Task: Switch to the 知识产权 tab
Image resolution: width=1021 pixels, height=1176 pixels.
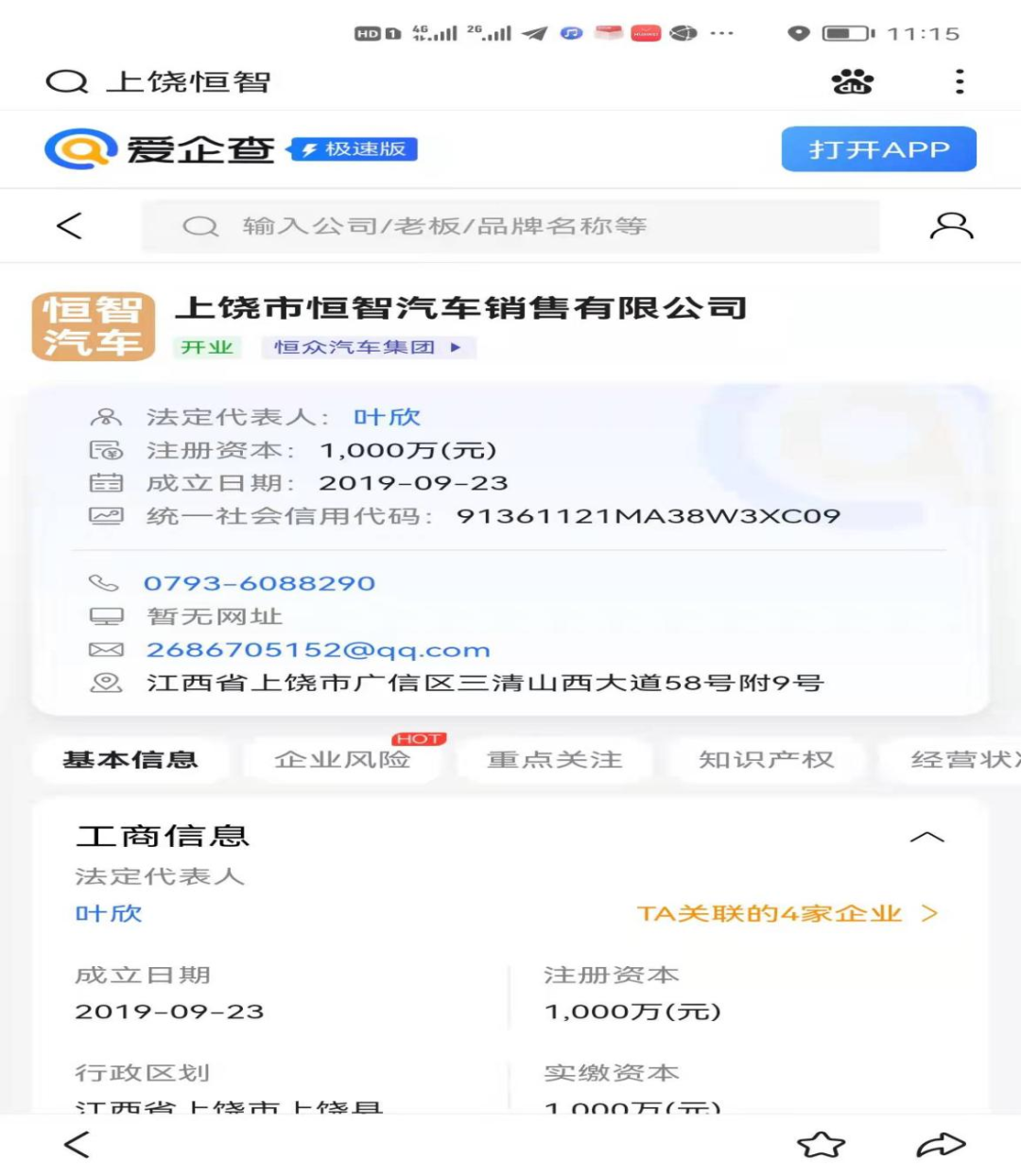Action: coord(766,760)
